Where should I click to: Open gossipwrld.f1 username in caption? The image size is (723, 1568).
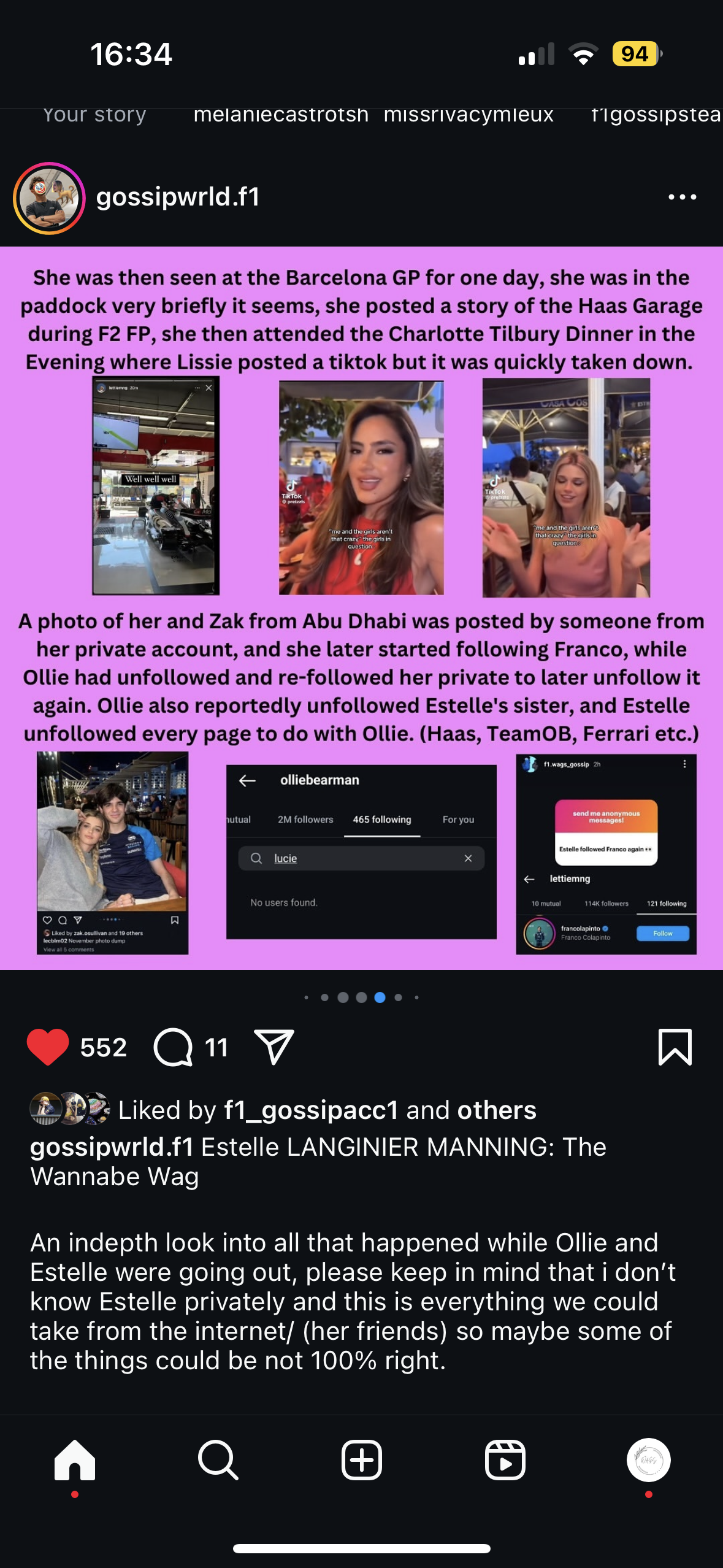pos(112,1147)
